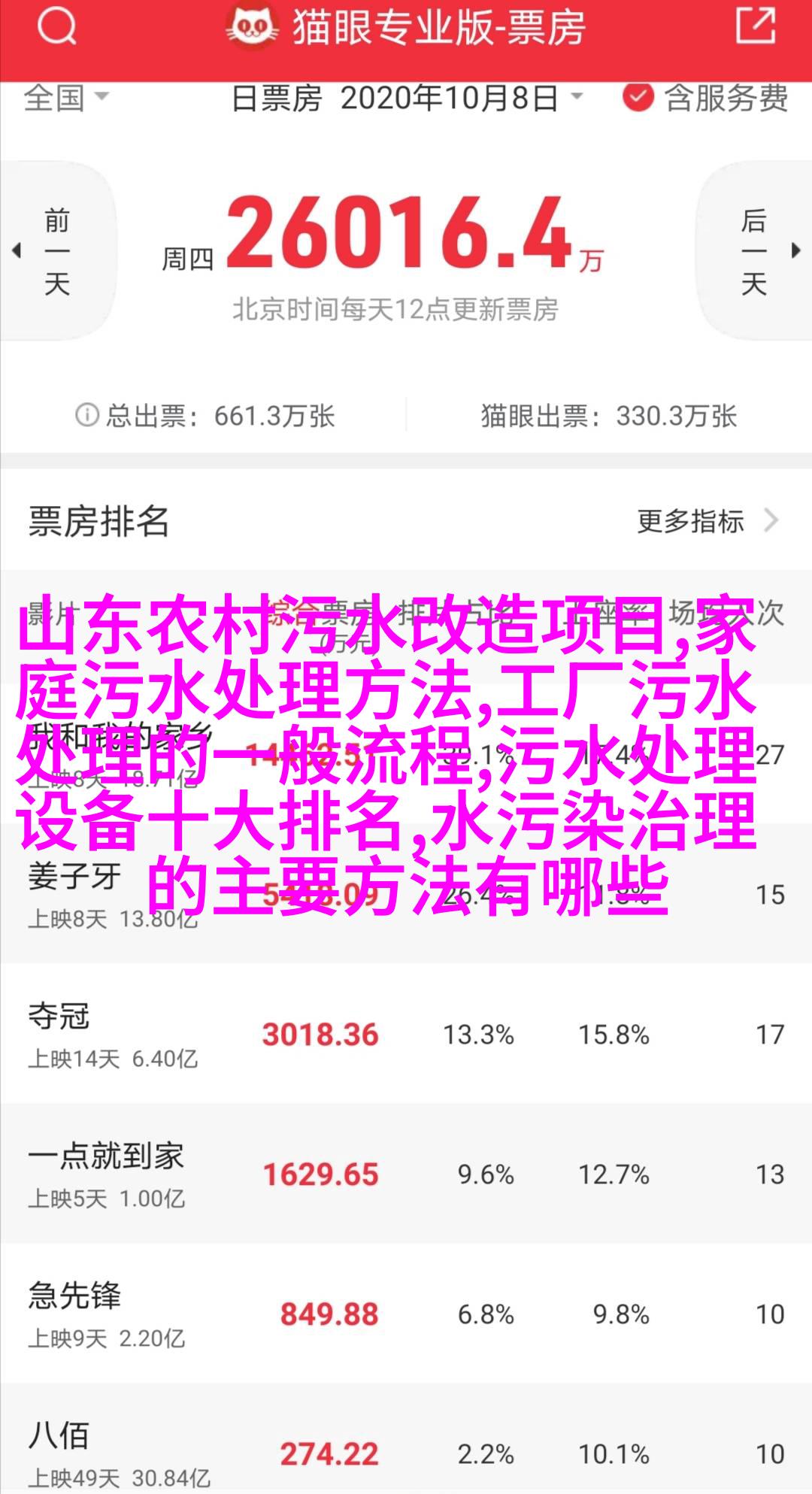Screen dimensions: 812x1494
Task: Go to previous day 前一天
Action: tap(57, 252)
